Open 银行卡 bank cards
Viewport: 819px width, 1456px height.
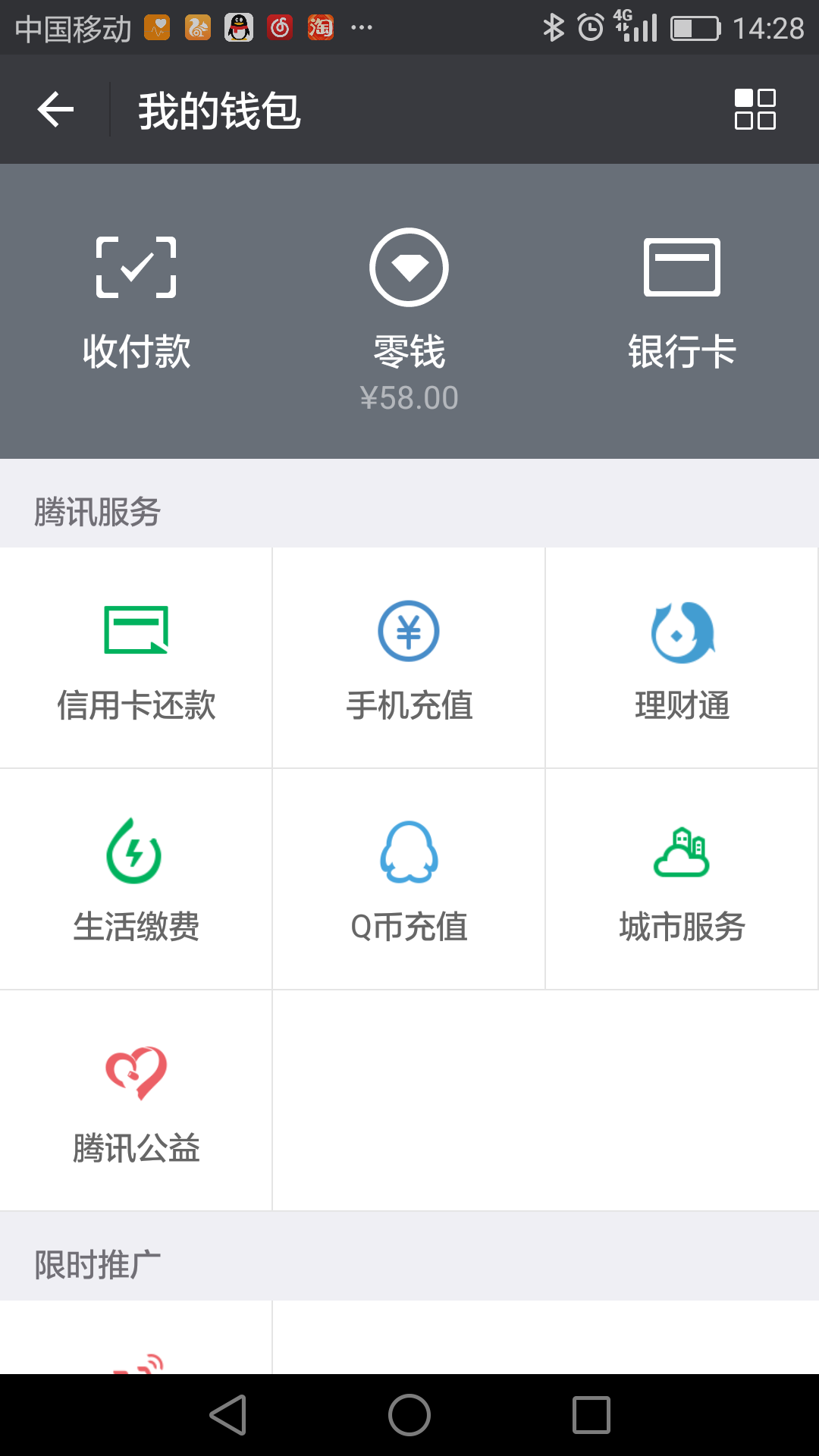[682, 303]
